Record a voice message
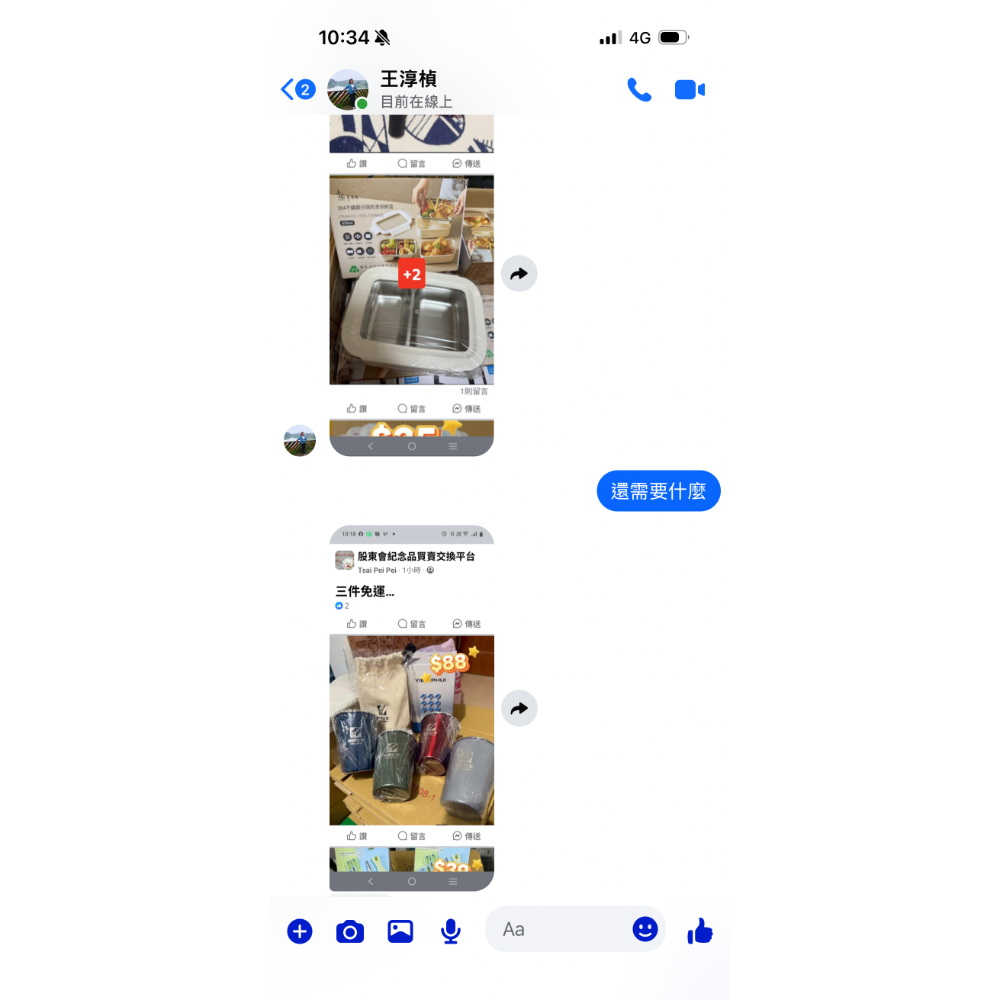Viewport: 1000px width, 1000px height. tap(451, 931)
